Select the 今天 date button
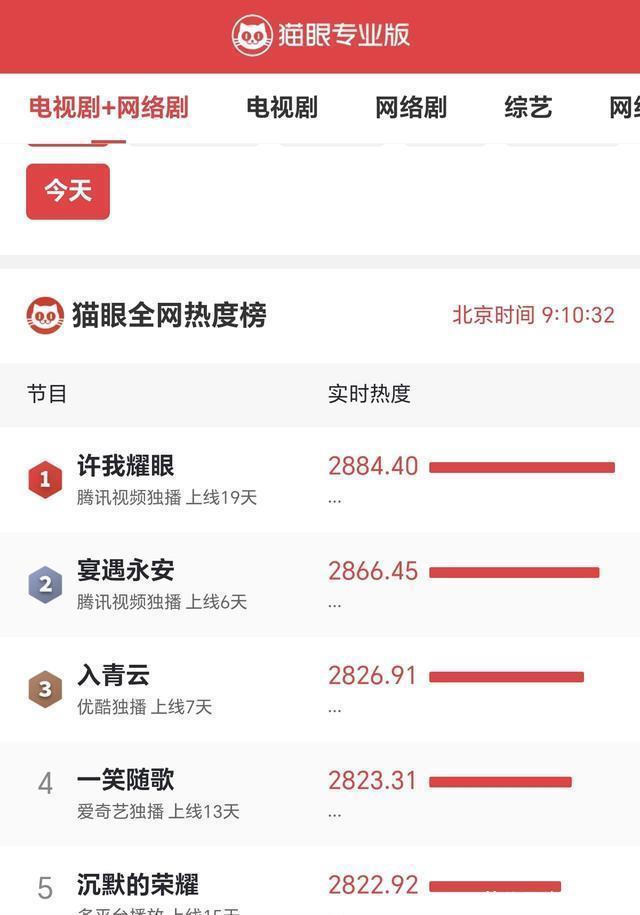The image size is (640, 915). [68, 191]
